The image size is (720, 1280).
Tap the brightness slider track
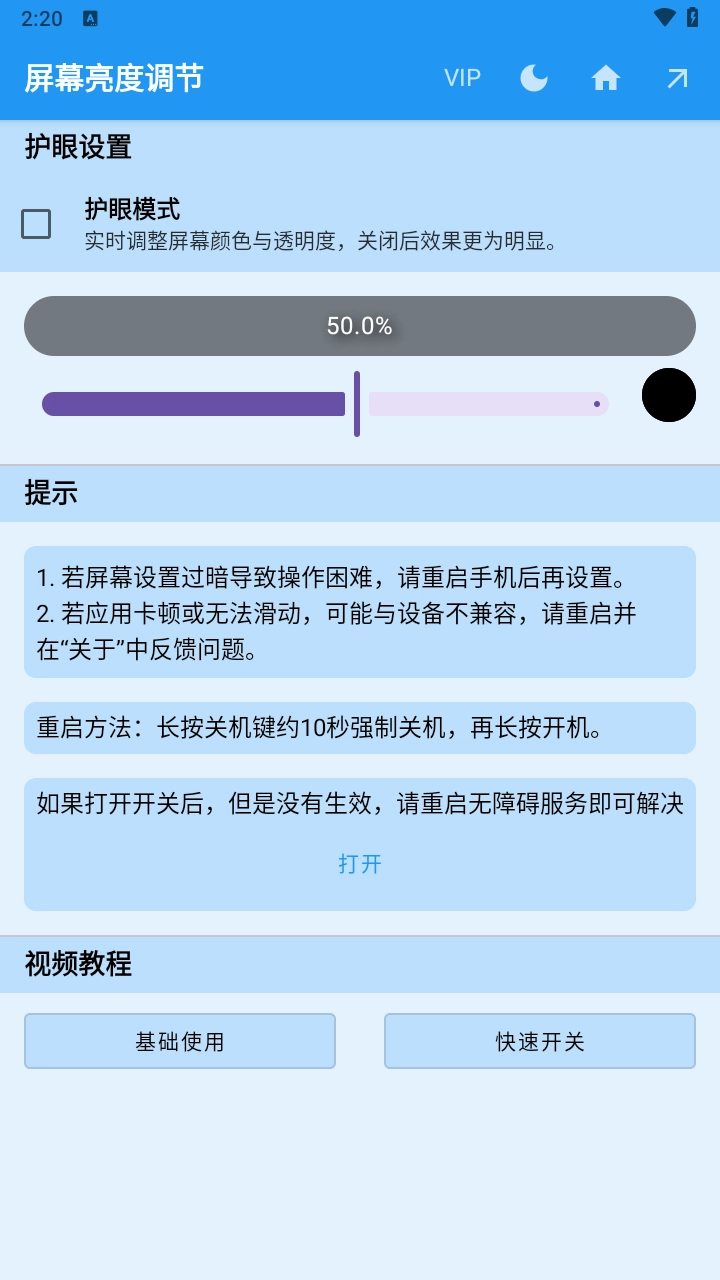325,404
